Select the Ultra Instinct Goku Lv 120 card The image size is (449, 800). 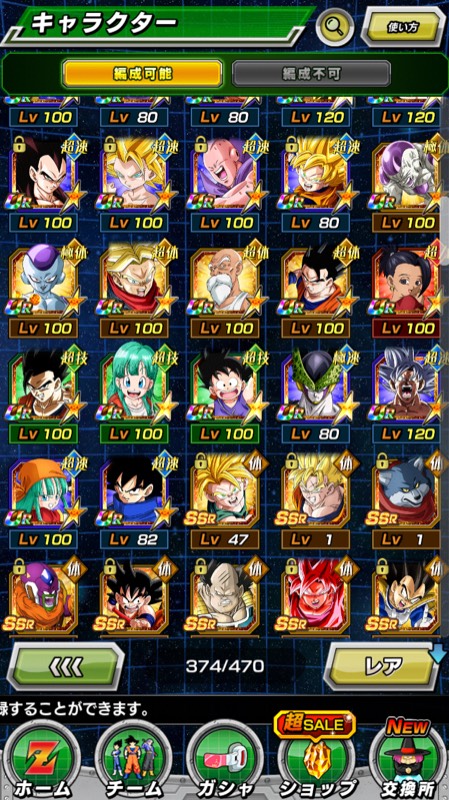406,396
